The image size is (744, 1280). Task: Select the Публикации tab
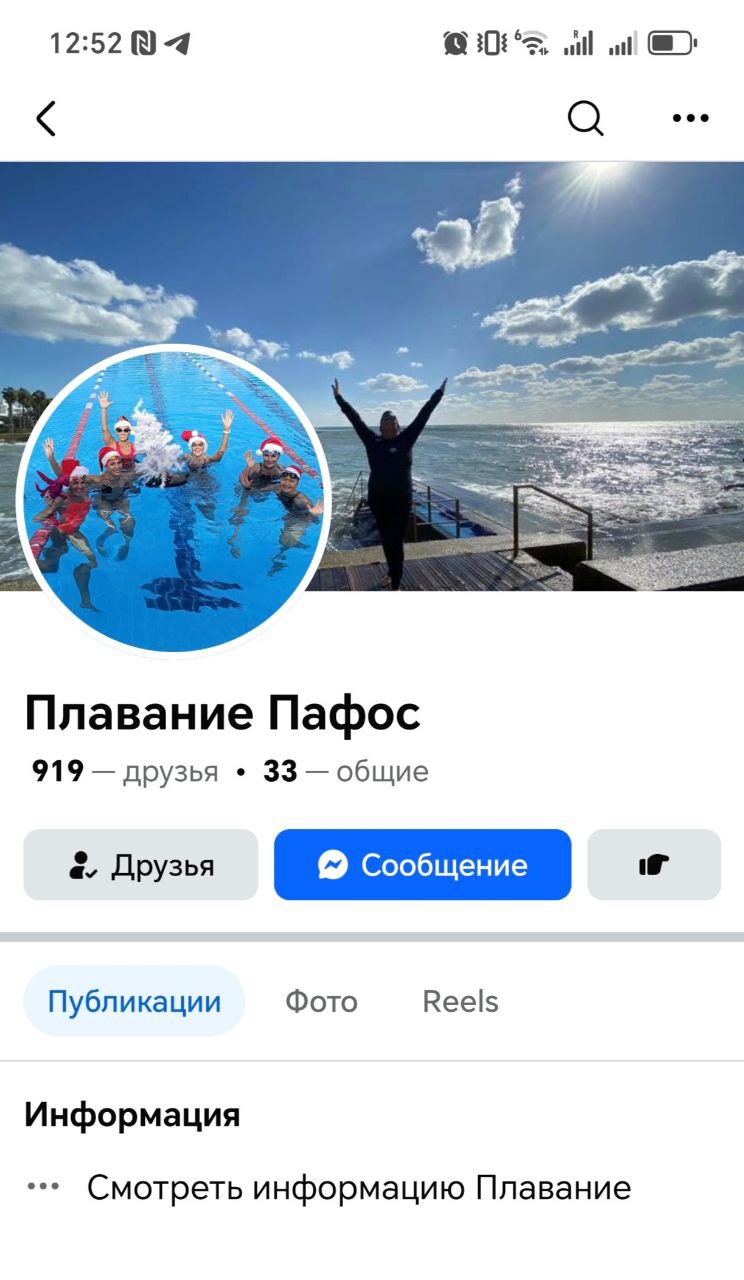click(x=134, y=1001)
